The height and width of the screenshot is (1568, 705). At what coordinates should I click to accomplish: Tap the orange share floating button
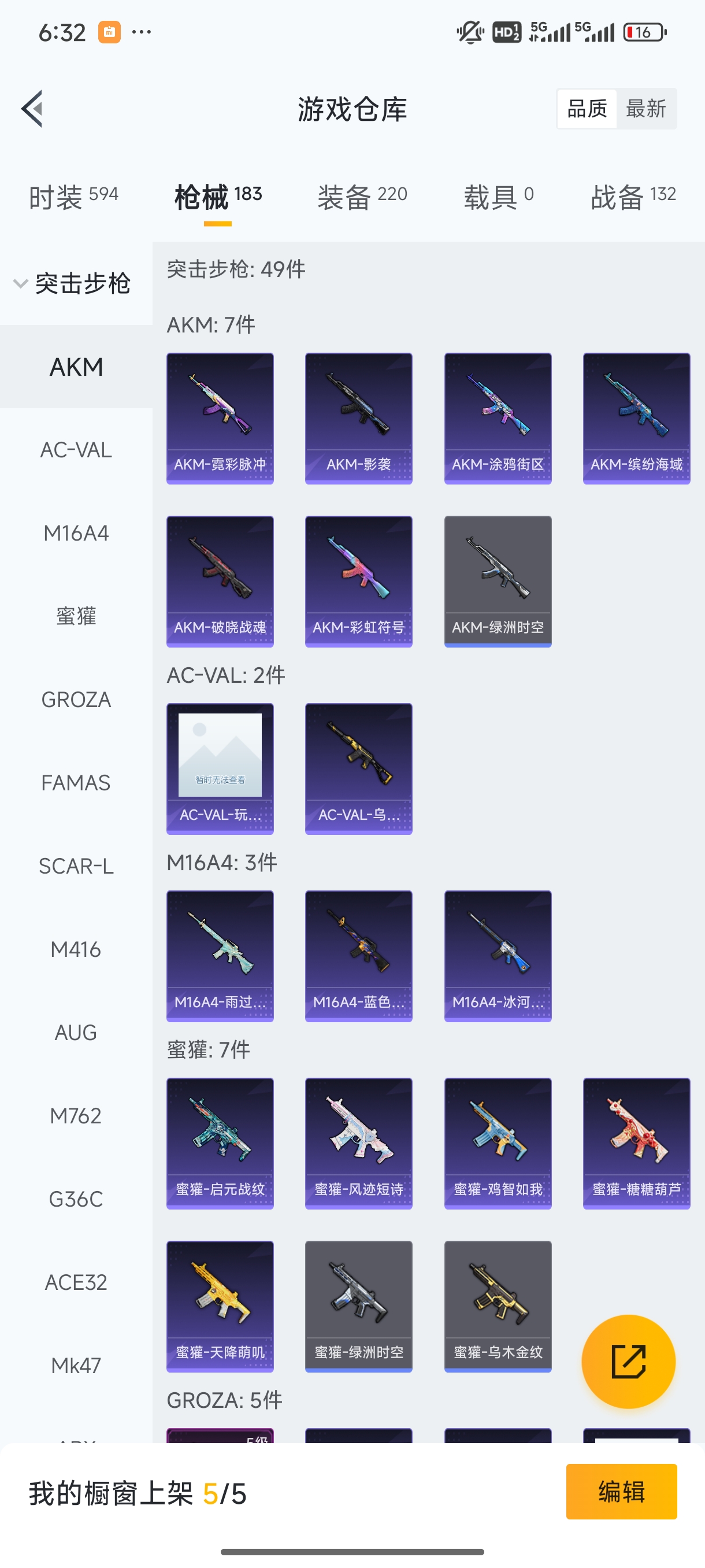[x=628, y=1362]
